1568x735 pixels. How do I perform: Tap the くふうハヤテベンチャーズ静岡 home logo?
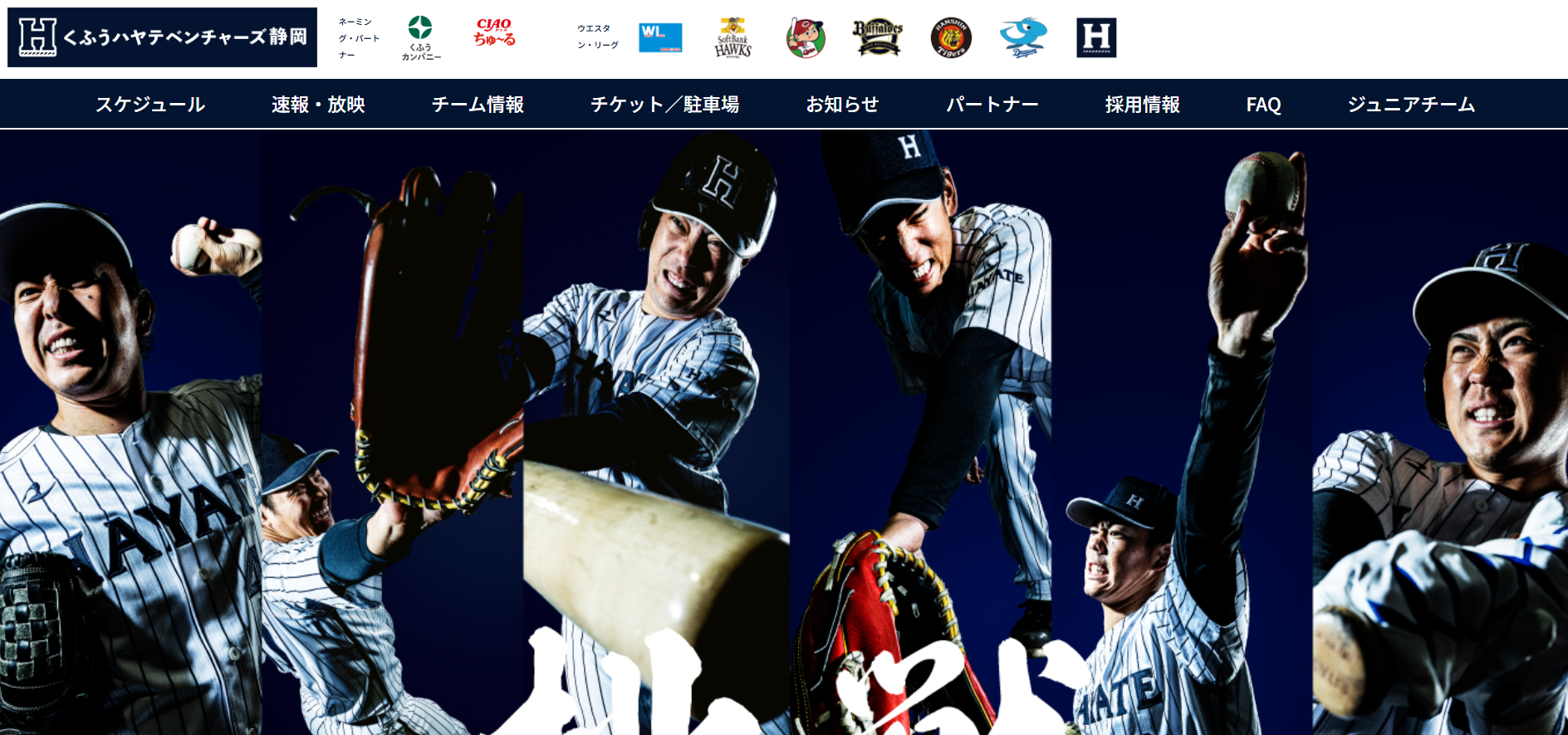(x=163, y=37)
